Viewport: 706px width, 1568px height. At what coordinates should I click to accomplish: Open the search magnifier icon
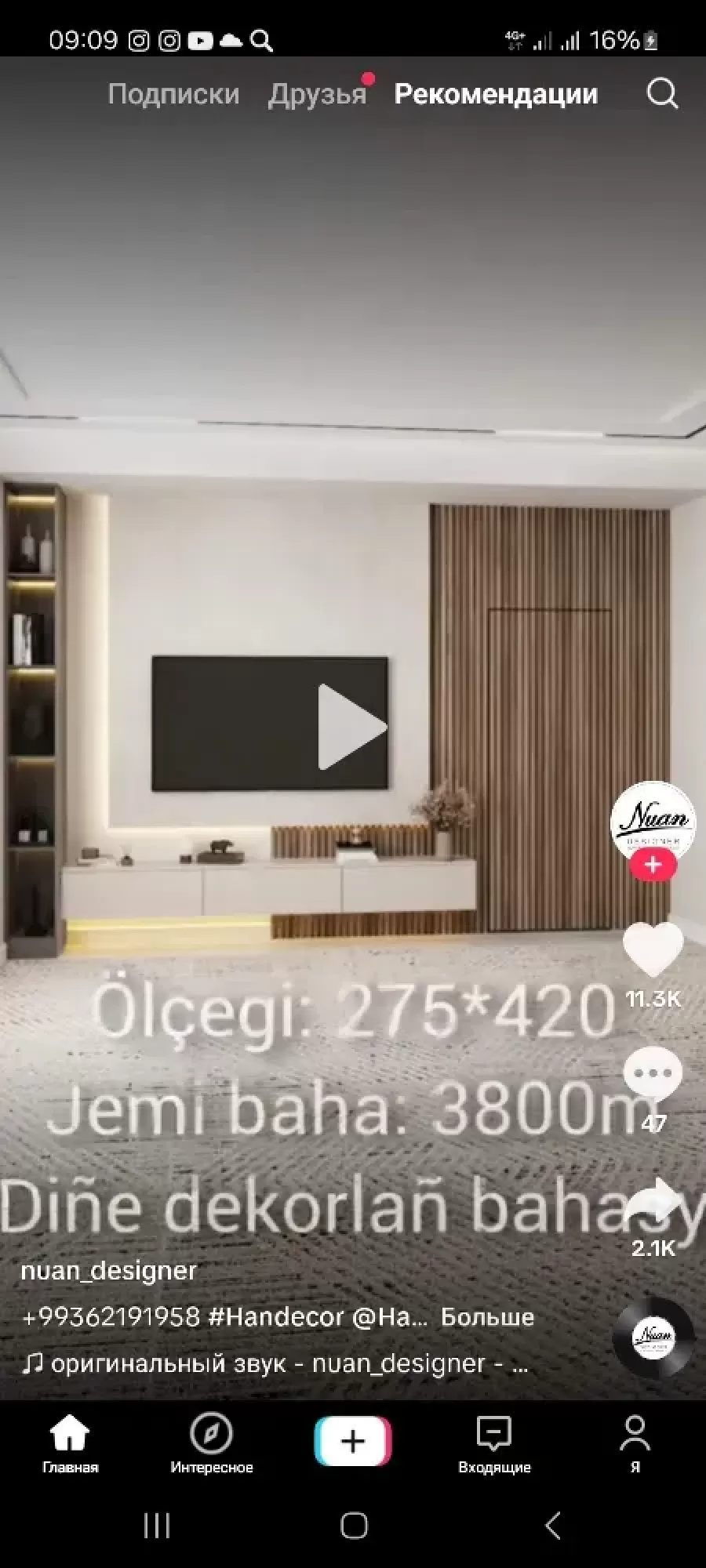(662, 94)
